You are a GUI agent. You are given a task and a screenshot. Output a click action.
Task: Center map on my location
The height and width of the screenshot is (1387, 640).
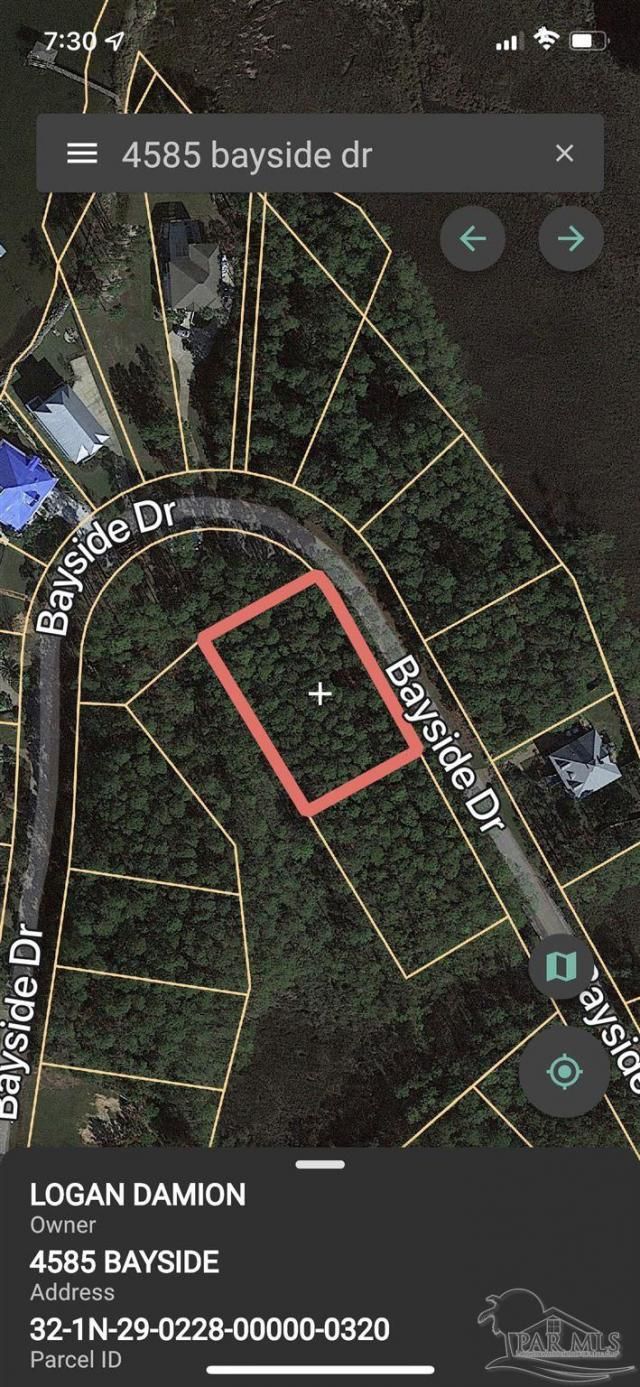[564, 1072]
